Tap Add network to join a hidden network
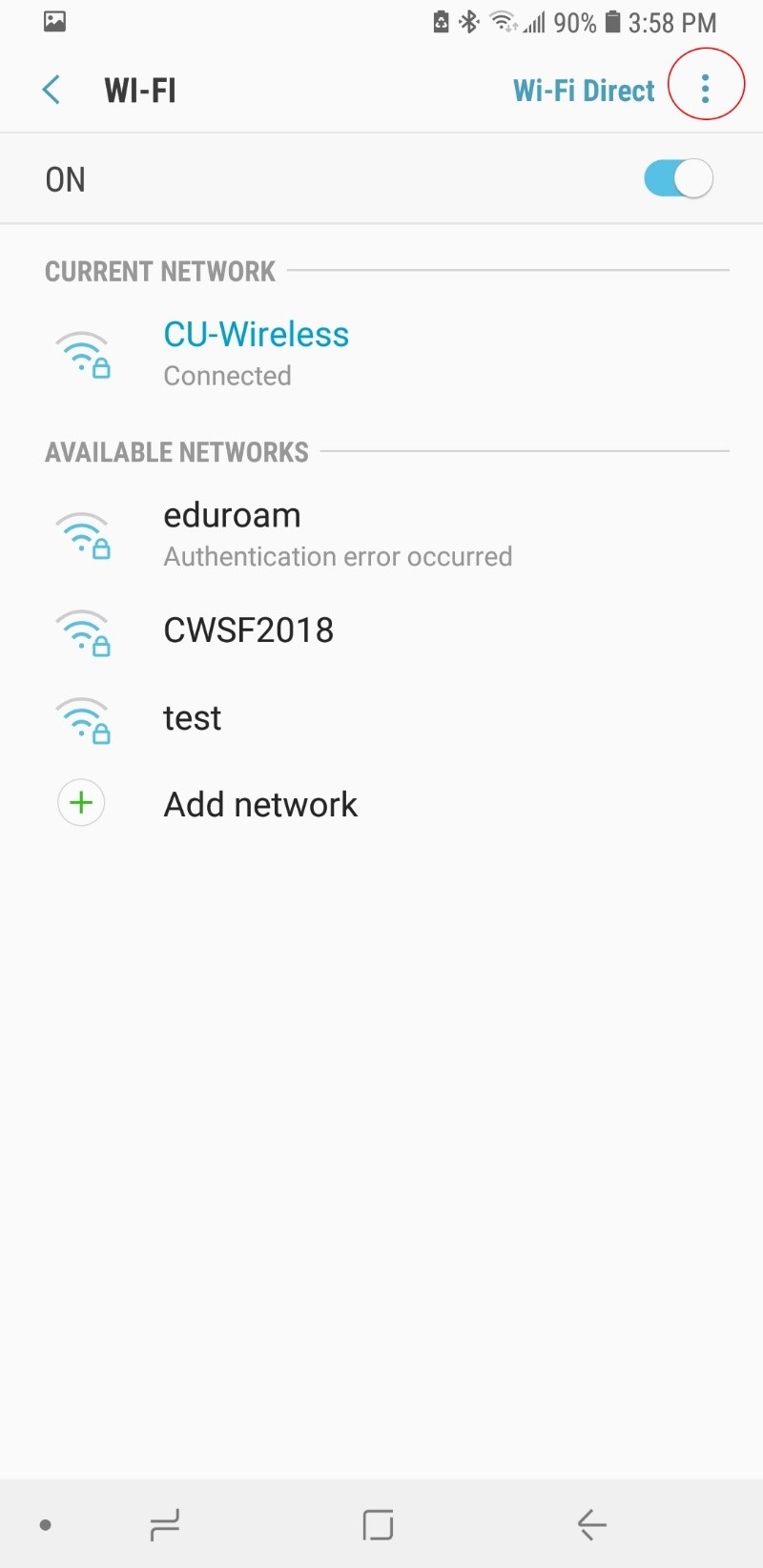 (x=259, y=803)
